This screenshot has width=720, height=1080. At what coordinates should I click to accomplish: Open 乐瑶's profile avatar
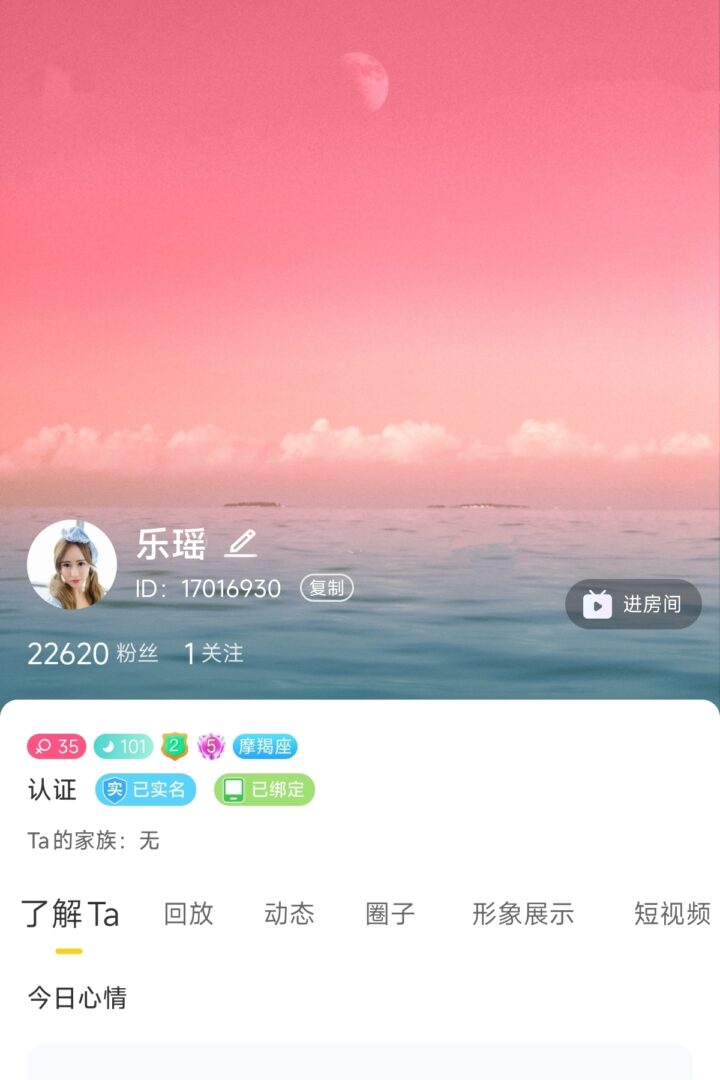[72, 565]
